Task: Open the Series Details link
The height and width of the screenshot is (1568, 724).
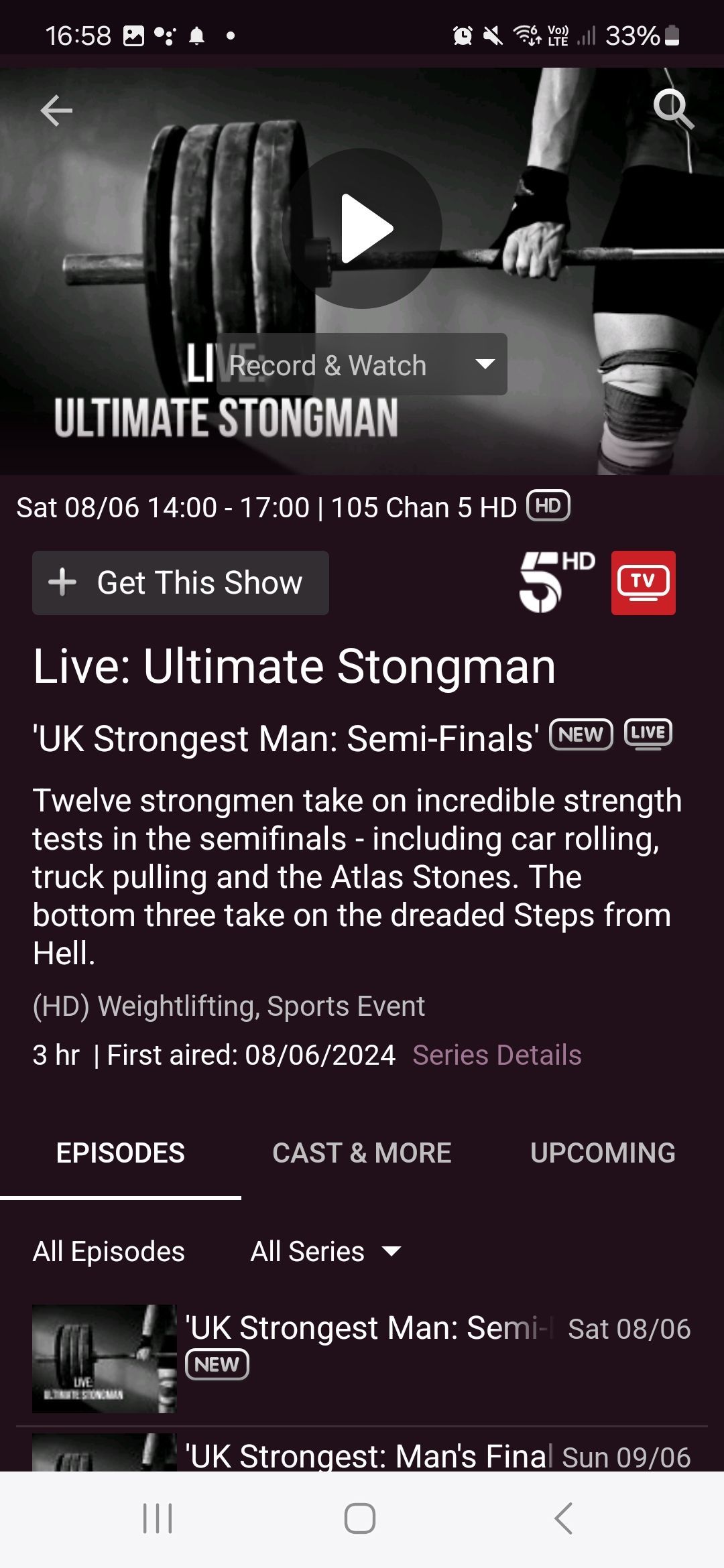Action: pos(497,1055)
